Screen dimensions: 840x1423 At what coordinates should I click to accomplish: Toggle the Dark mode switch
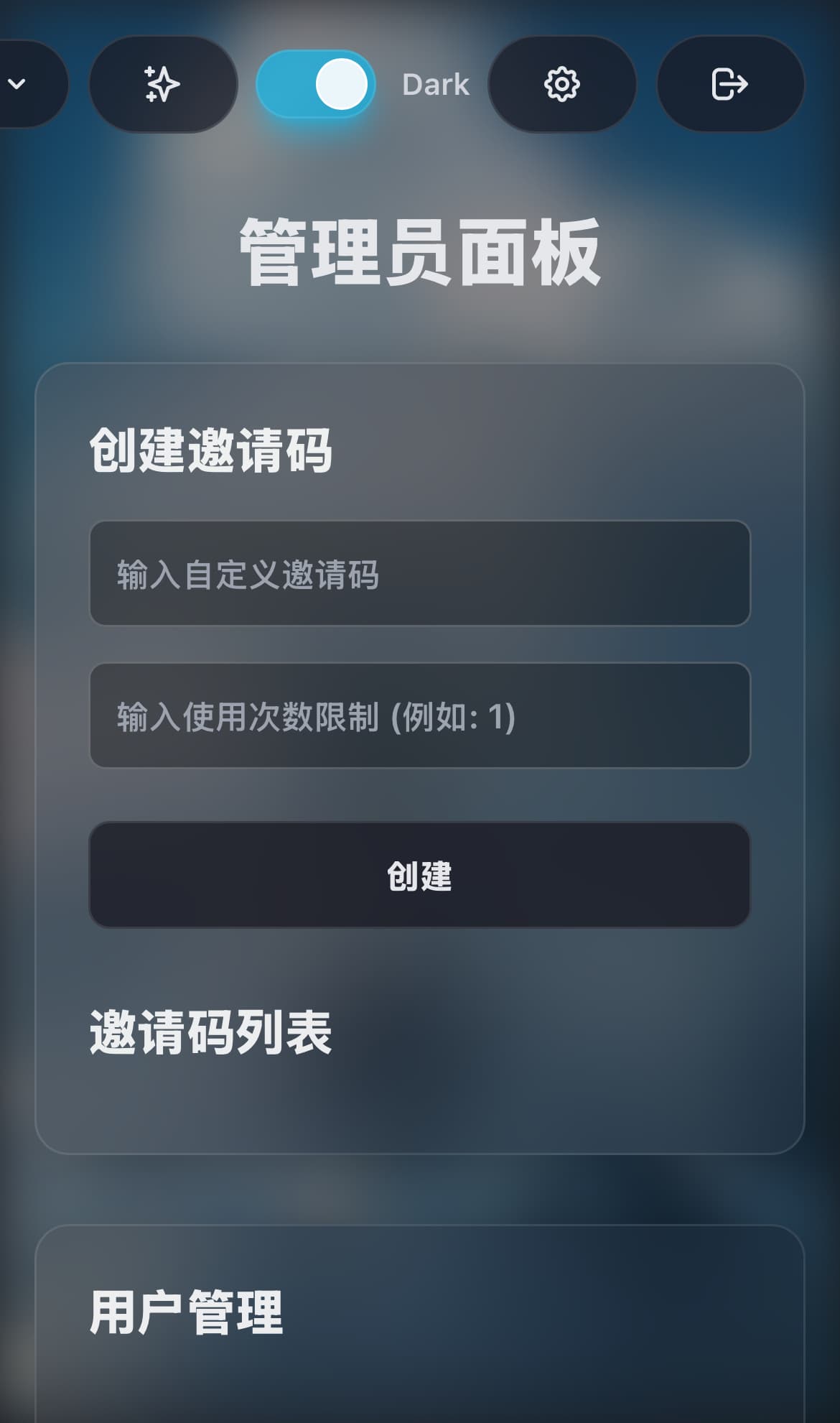coord(316,84)
